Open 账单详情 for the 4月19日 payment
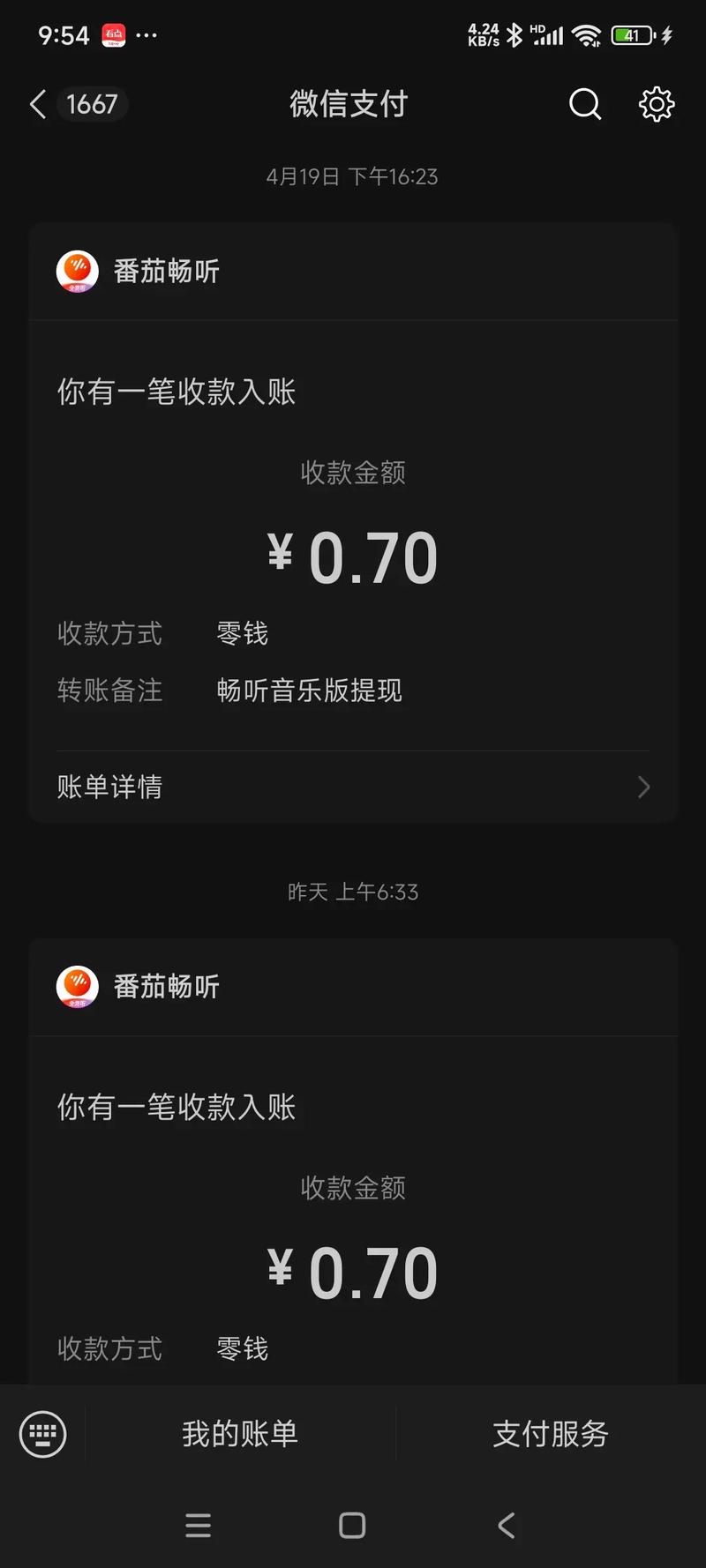The image size is (706, 1568). [353, 787]
